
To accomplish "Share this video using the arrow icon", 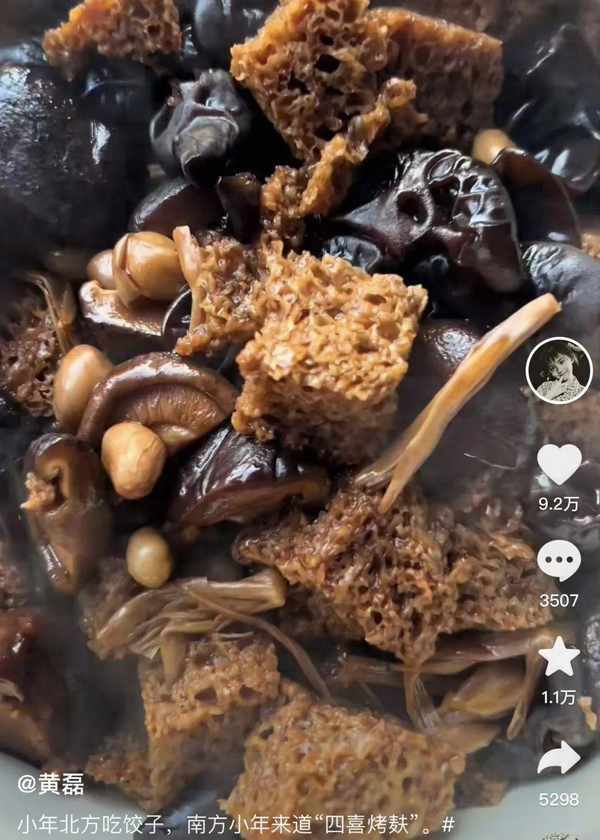I will 559,757.
